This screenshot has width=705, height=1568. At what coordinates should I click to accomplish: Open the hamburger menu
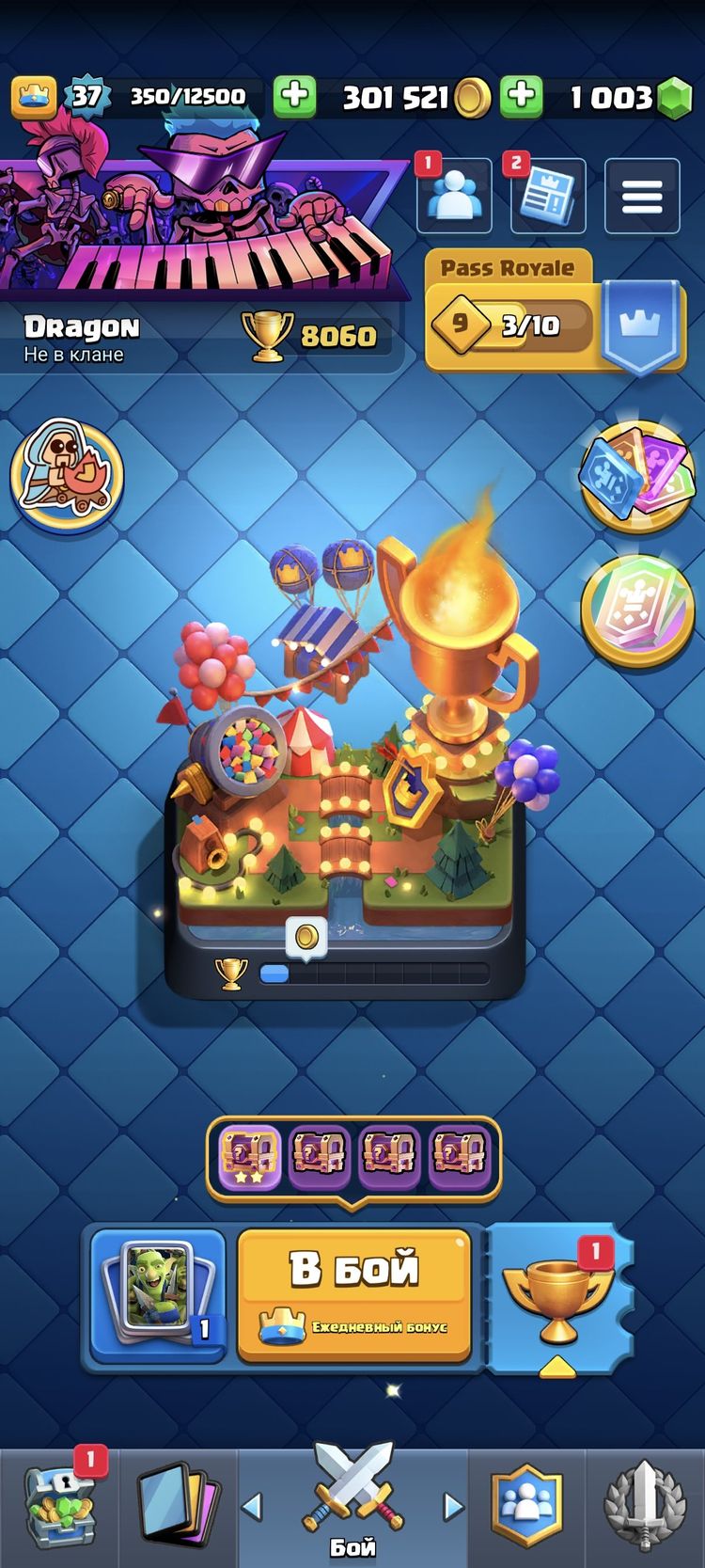coord(642,197)
